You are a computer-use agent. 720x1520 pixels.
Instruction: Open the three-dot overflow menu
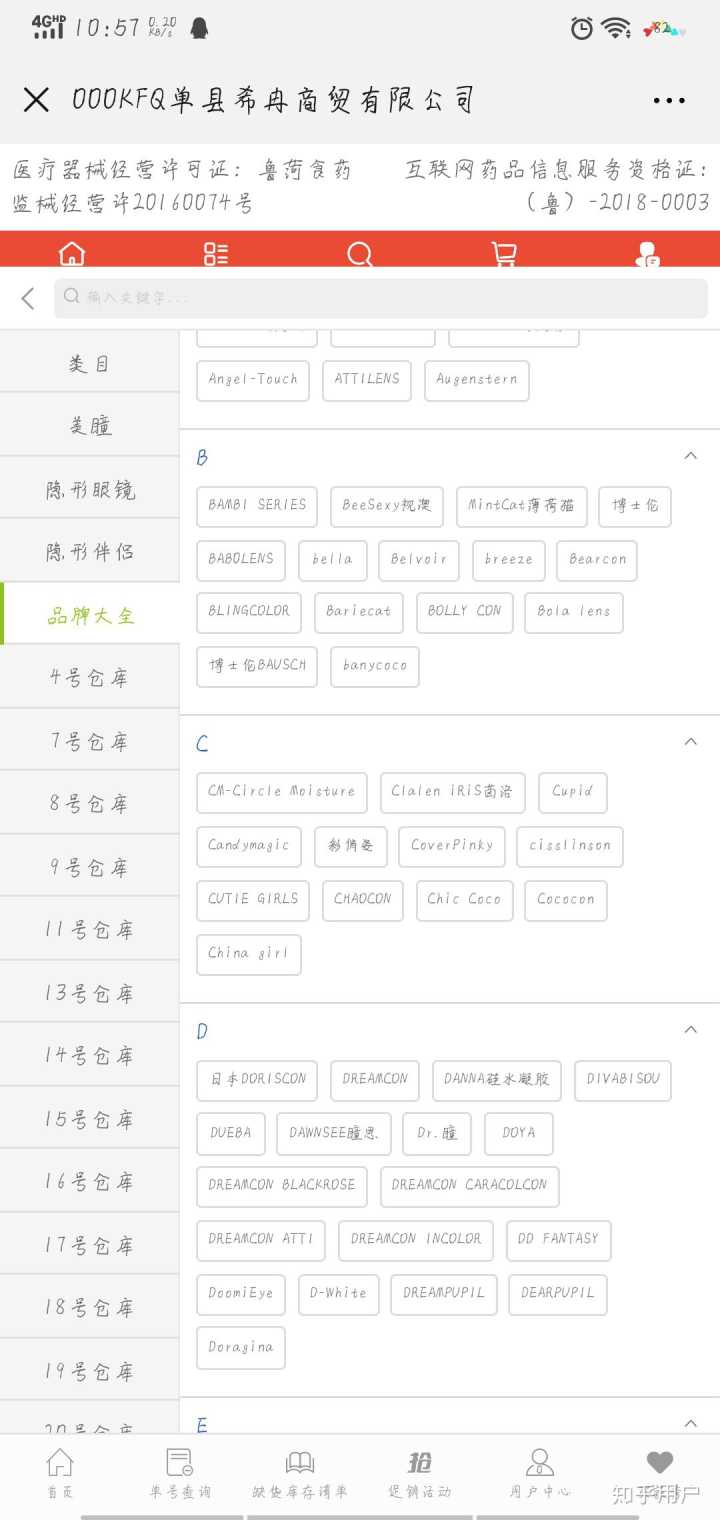(669, 100)
